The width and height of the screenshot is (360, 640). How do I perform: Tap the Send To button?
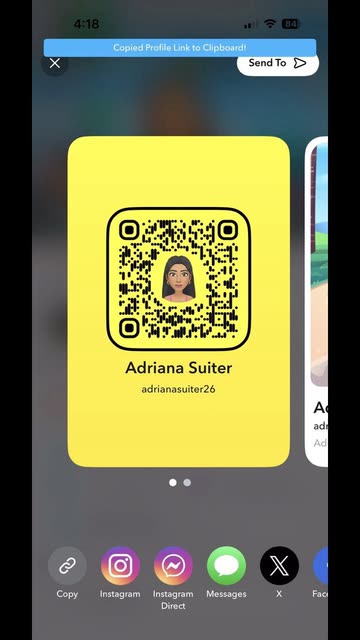coord(278,63)
